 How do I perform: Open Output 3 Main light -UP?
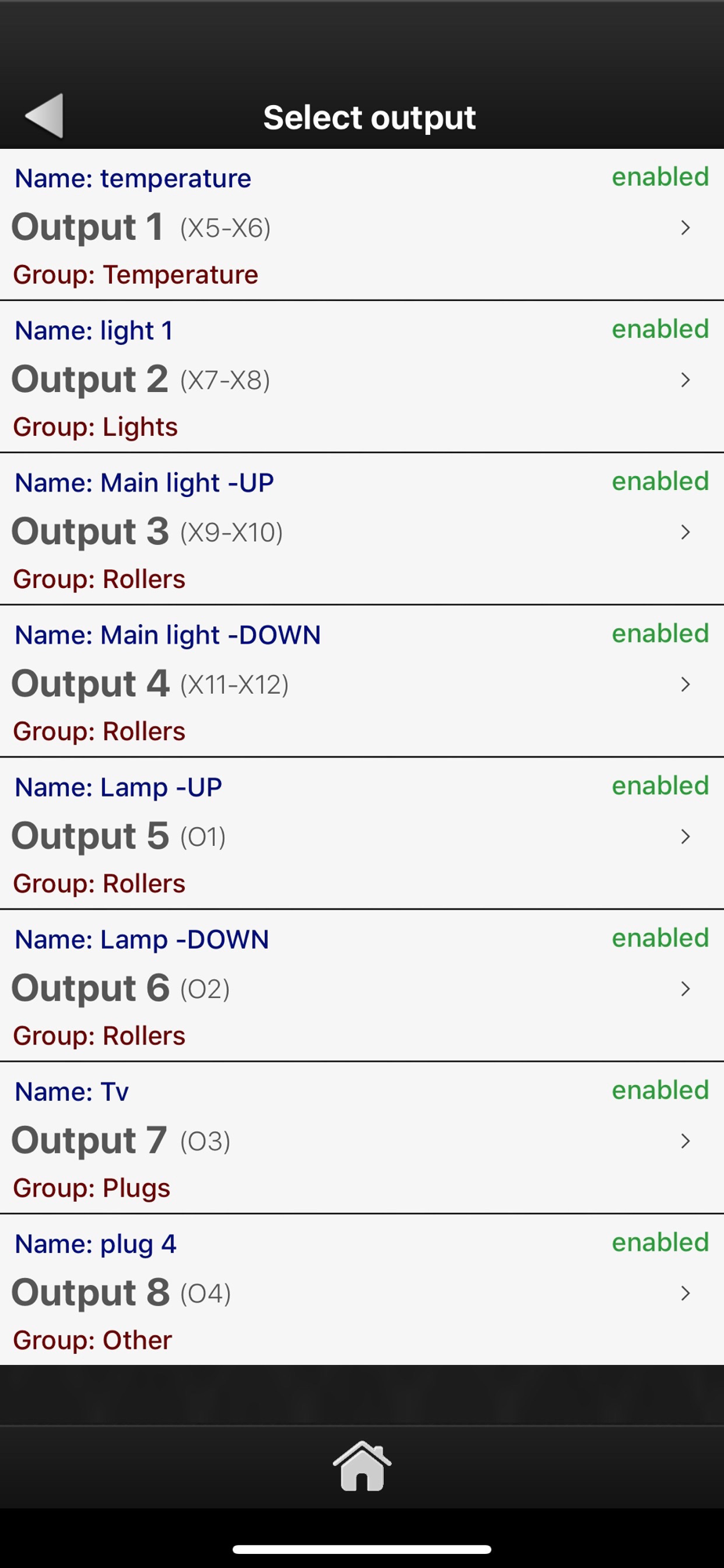[x=362, y=528]
